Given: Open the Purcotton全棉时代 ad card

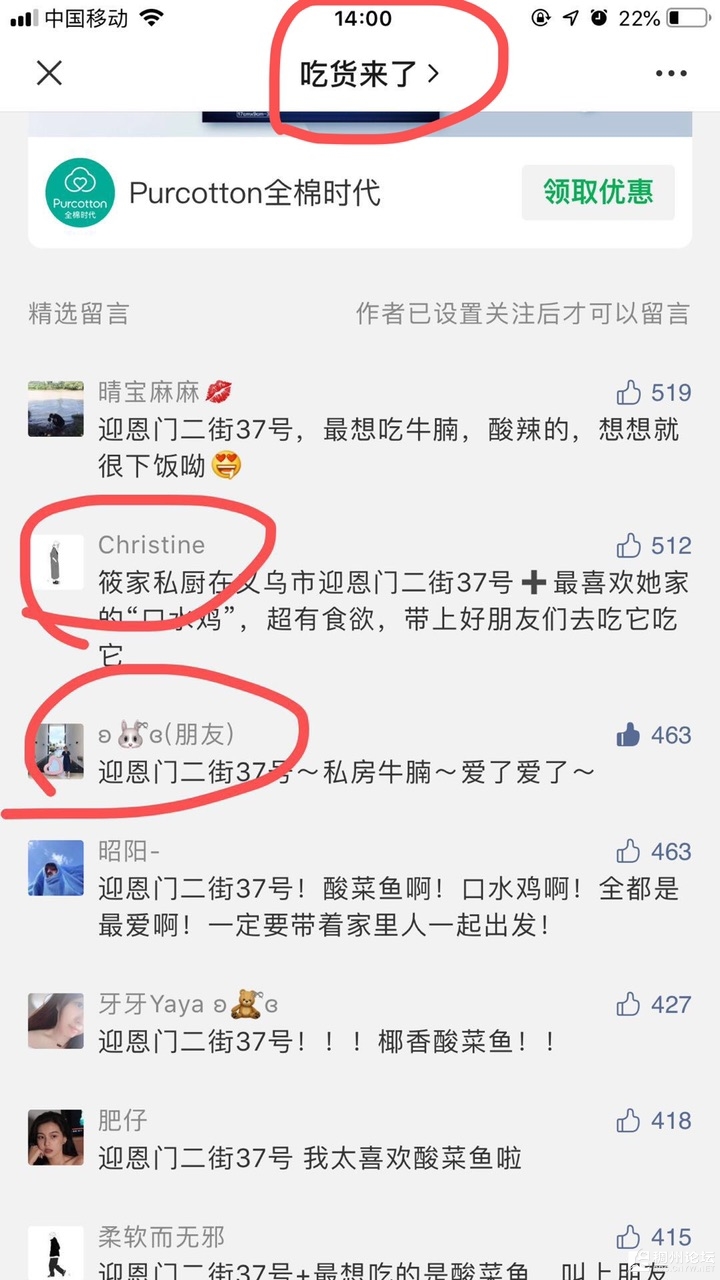Looking at the screenshot, I should [255, 192].
